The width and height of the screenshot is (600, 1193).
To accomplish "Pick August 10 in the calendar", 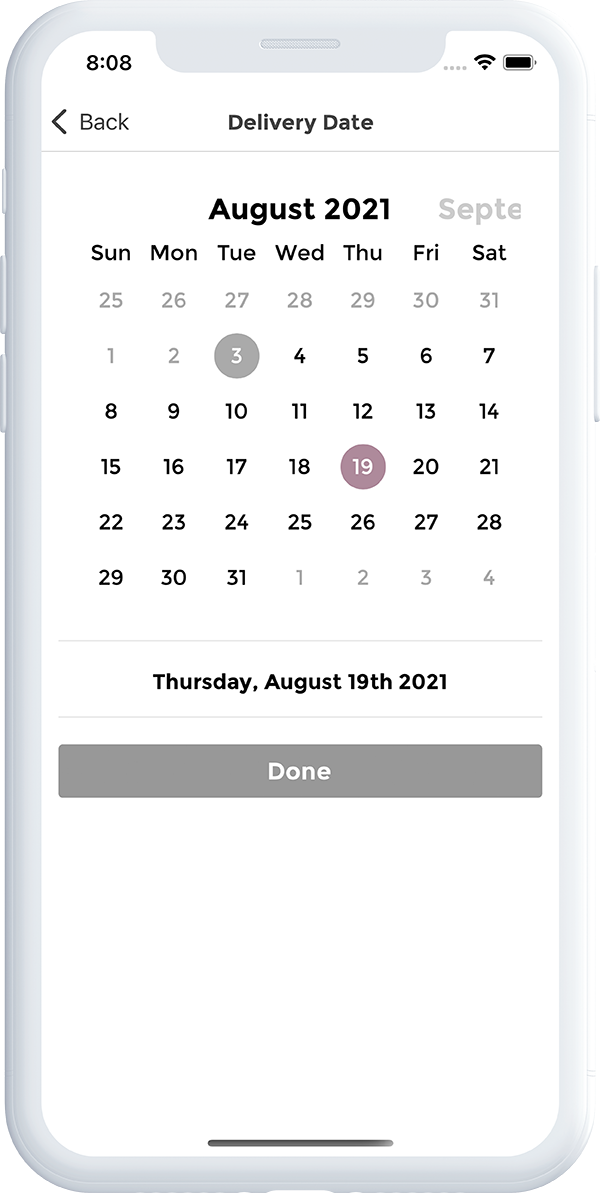I will click(x=236, y=411).
